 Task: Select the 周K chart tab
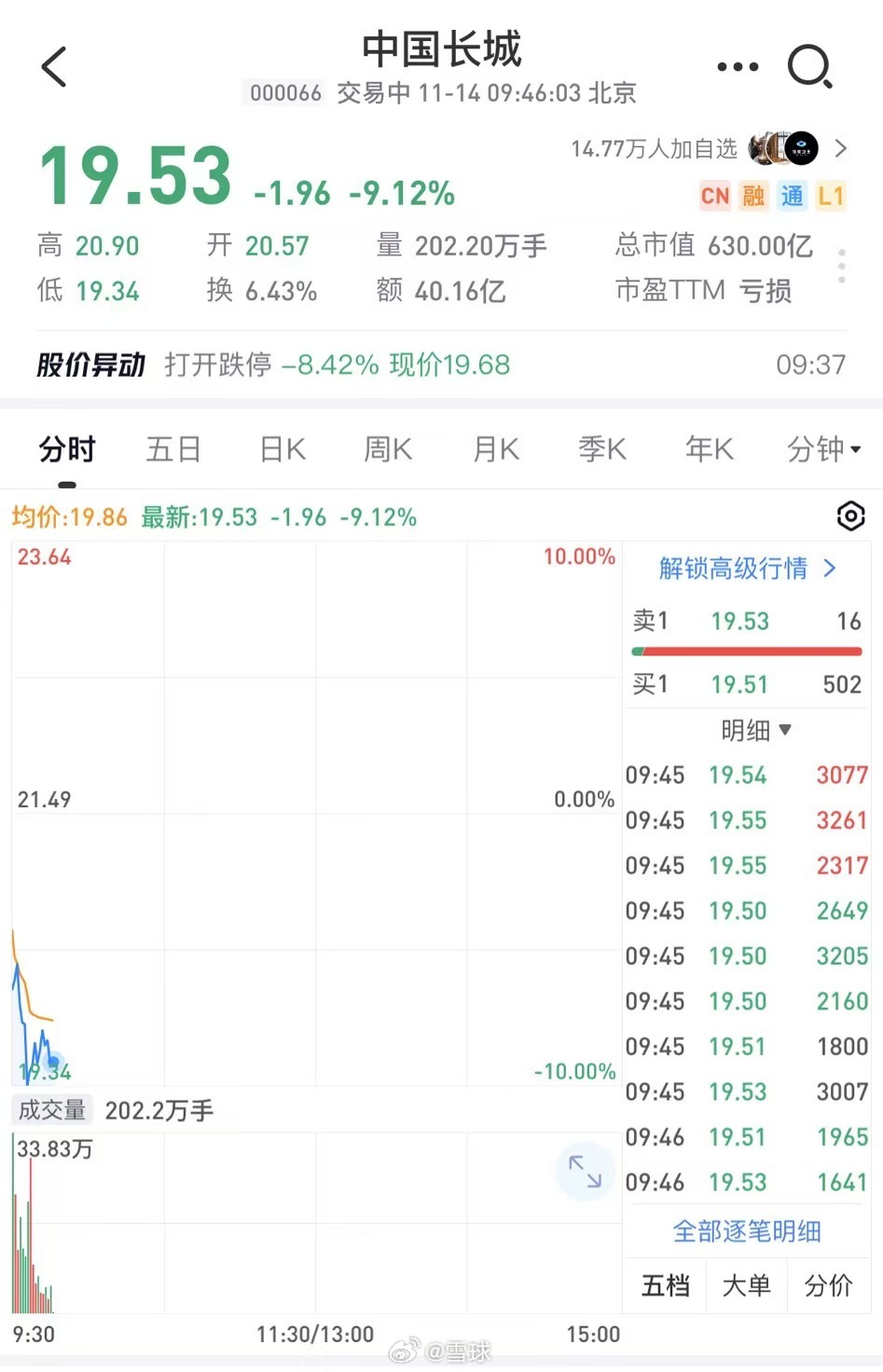tap(388, 449)
